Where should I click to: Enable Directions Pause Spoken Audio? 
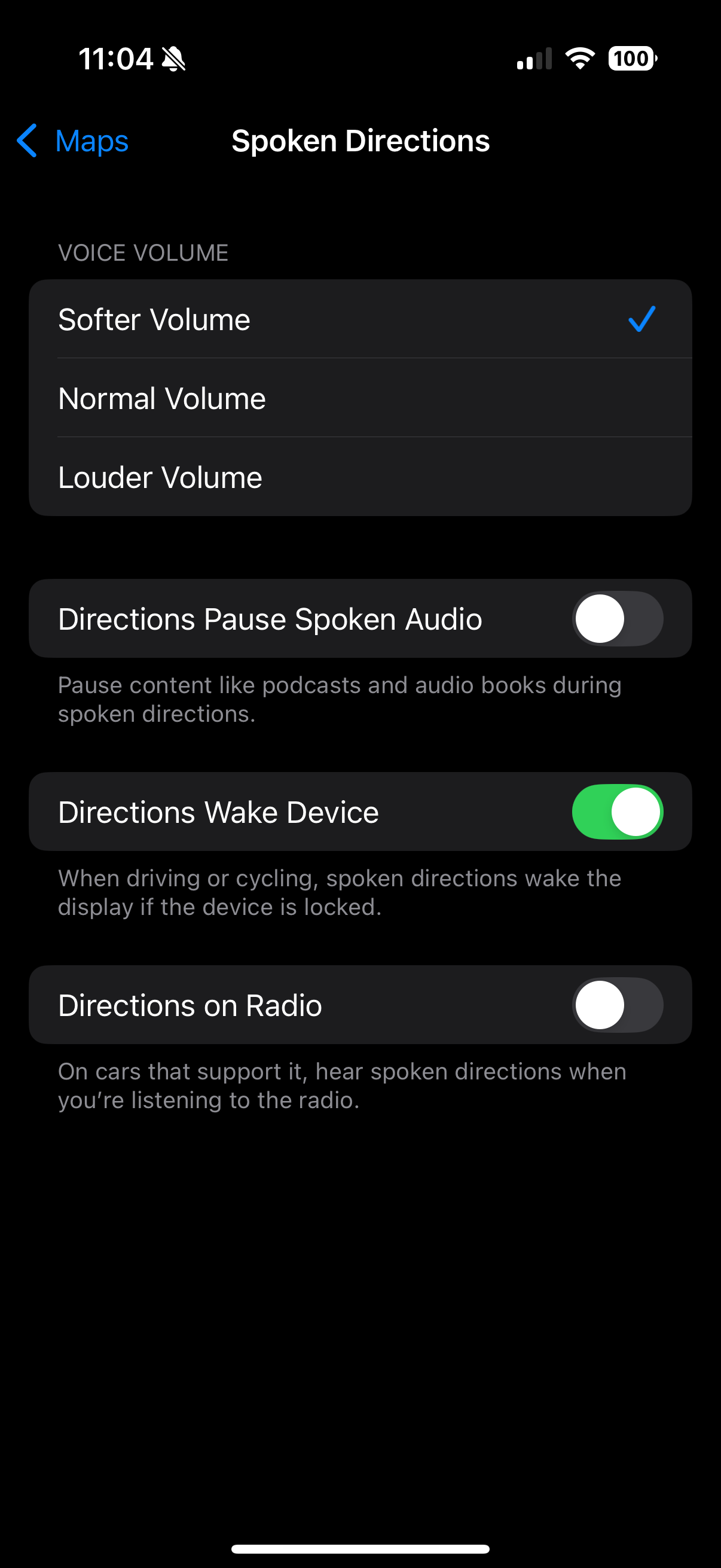click(617, 619)
